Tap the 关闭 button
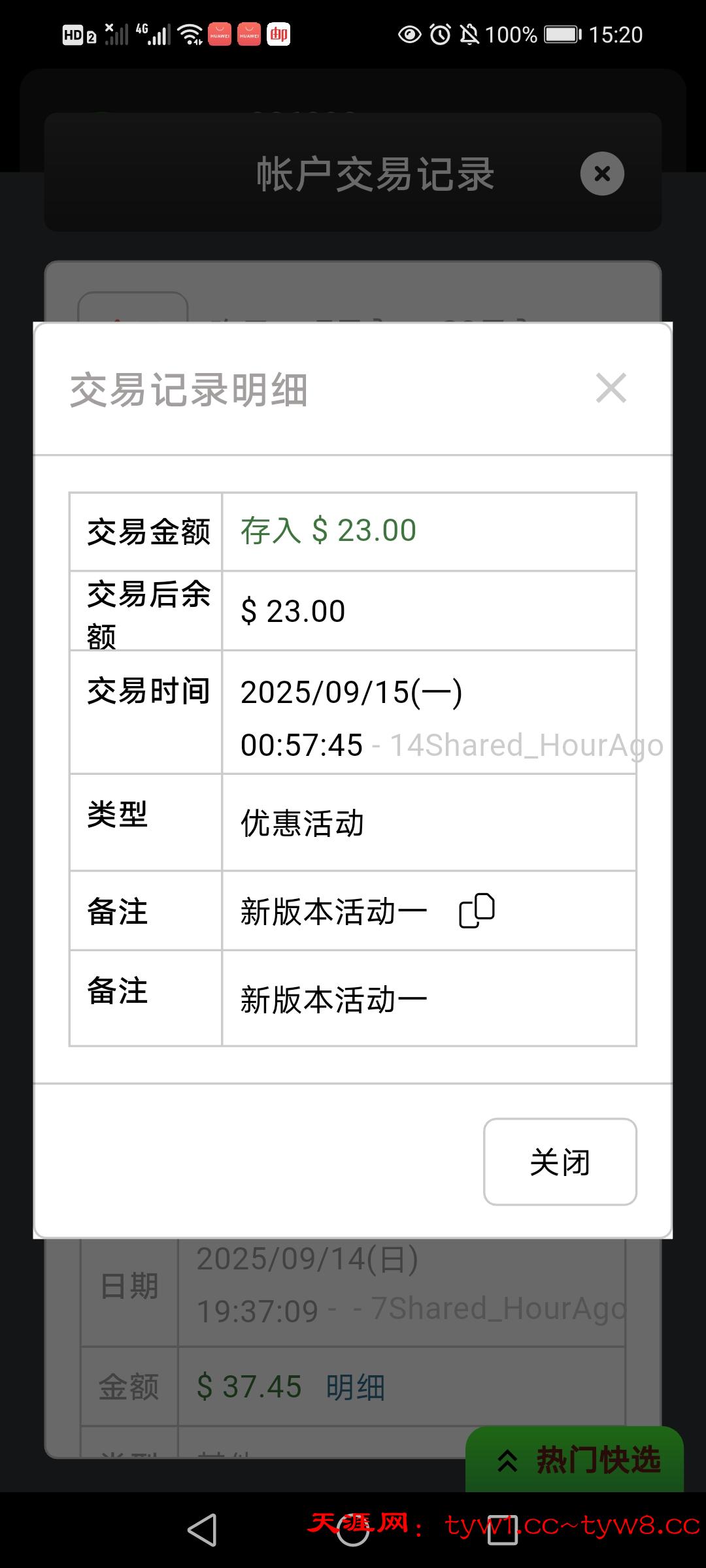 [x=560, y=1162]
